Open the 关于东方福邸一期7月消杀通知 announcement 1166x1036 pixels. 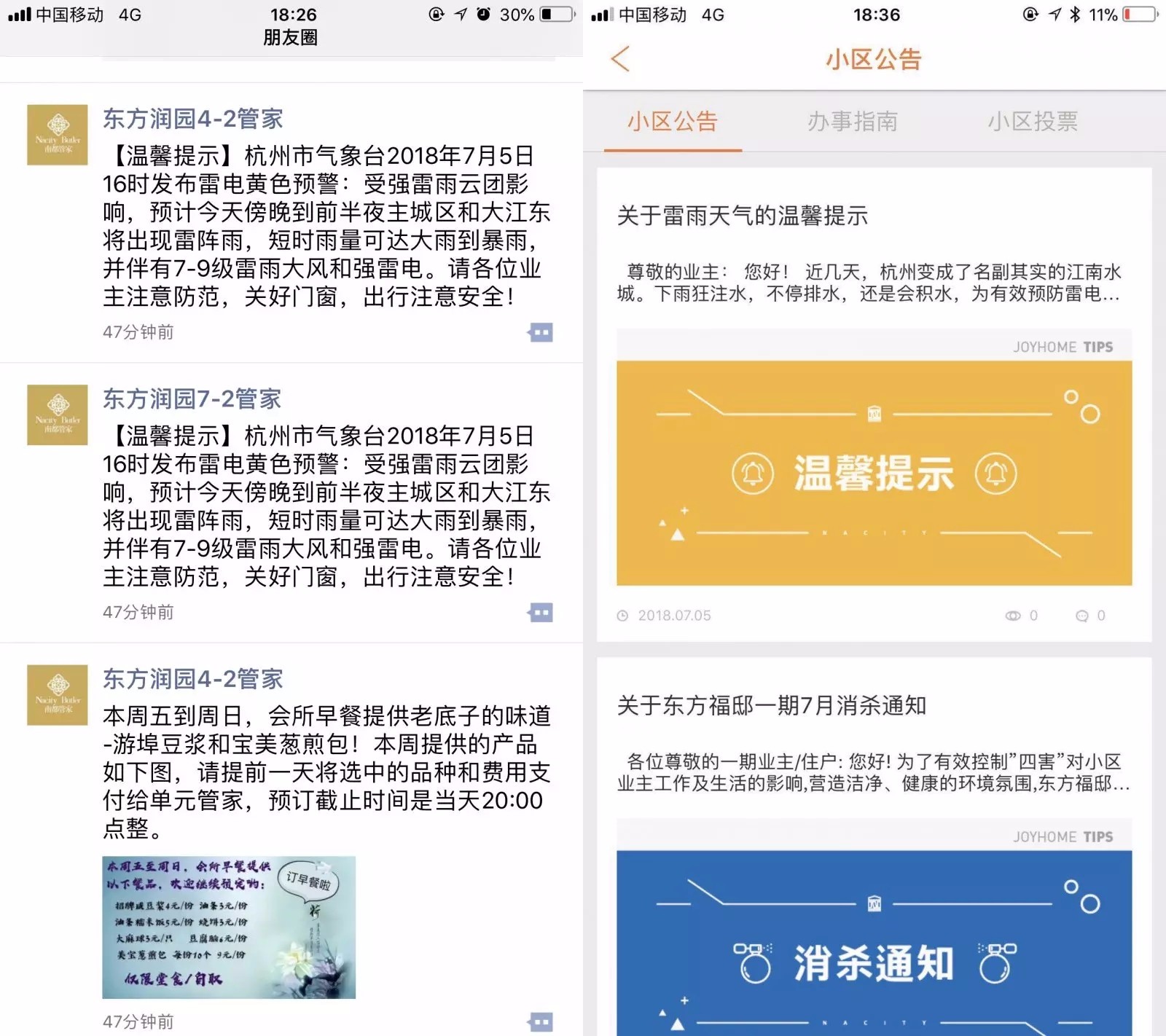pyautogui.click(x=771, y=705)
